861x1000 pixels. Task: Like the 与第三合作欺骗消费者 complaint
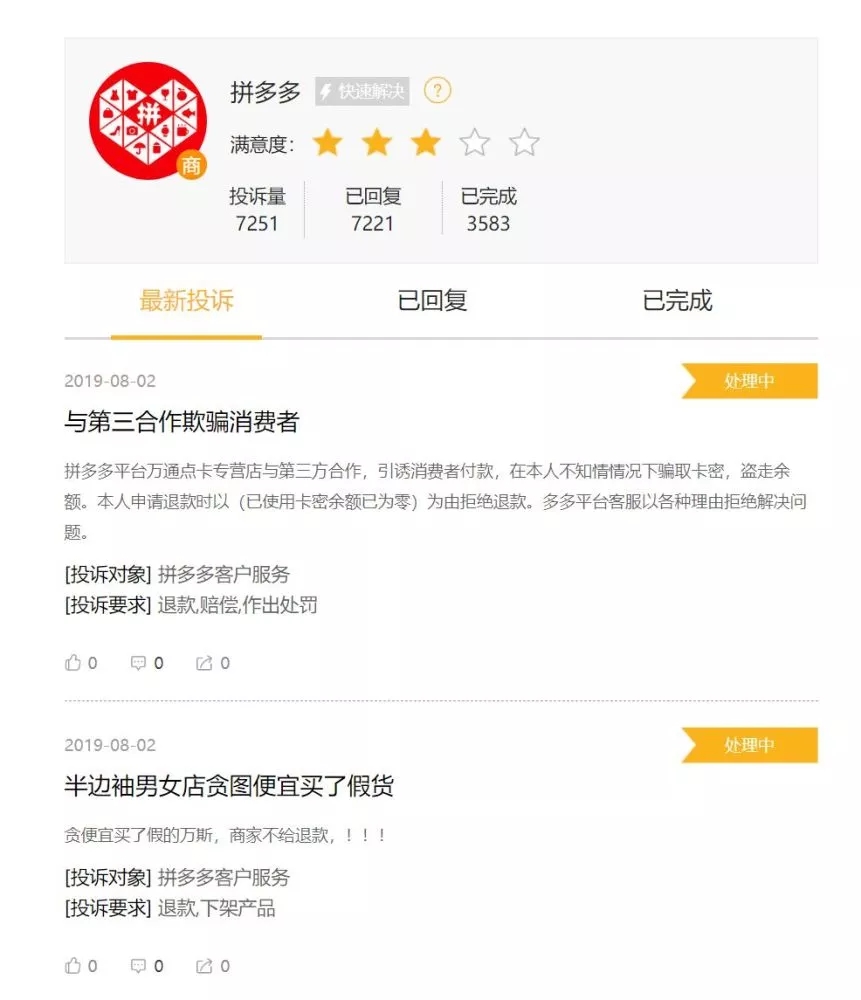click(73, 663)
